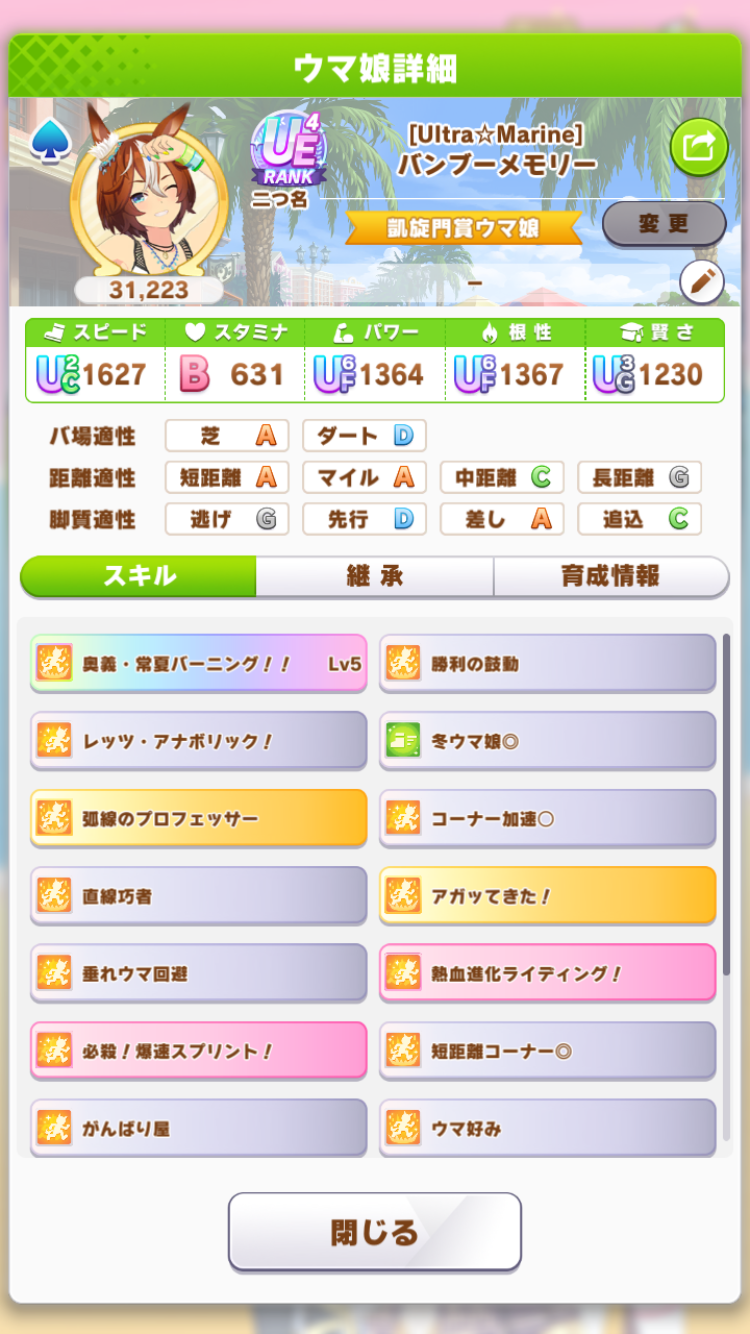Open skill 必殺！爆速スプリント！
The width and height of the screenshot is (750, 1334).
[198, 1051]
